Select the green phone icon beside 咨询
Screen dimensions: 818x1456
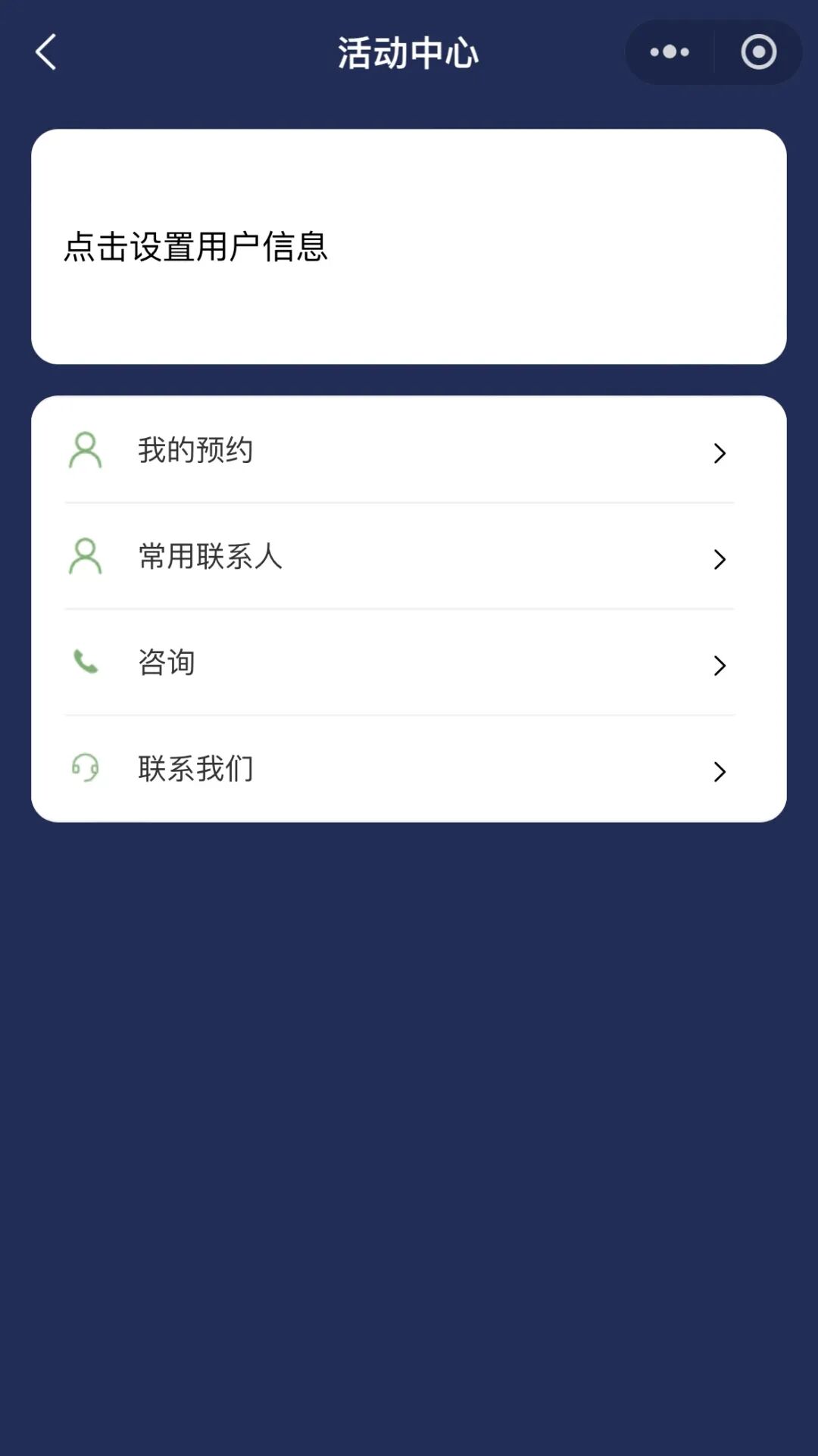tap(84, 661)
